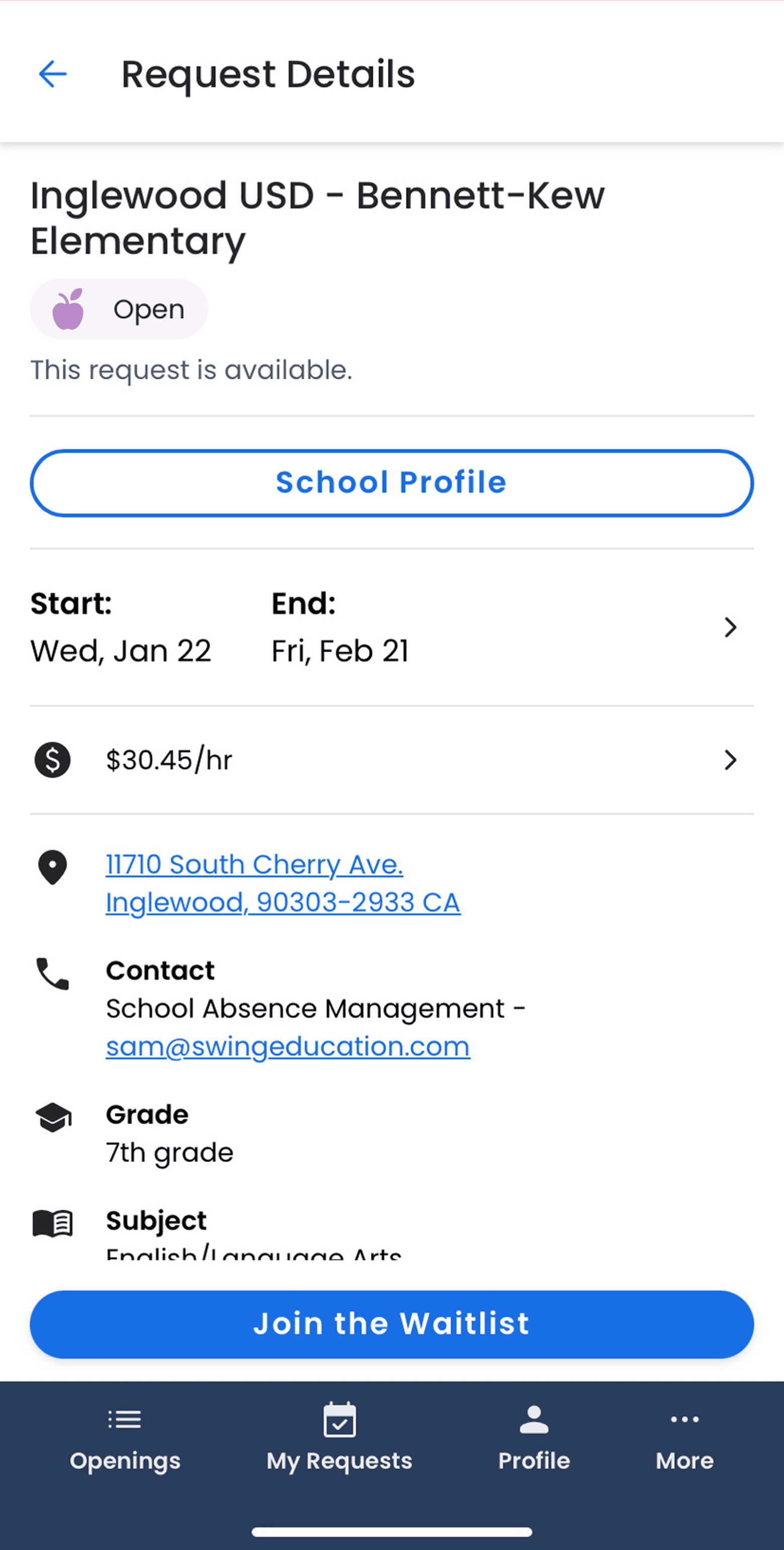Viewport: 784px width, 1550px height.
Task: Open the School Profile
Action: (x=391, y=483)
